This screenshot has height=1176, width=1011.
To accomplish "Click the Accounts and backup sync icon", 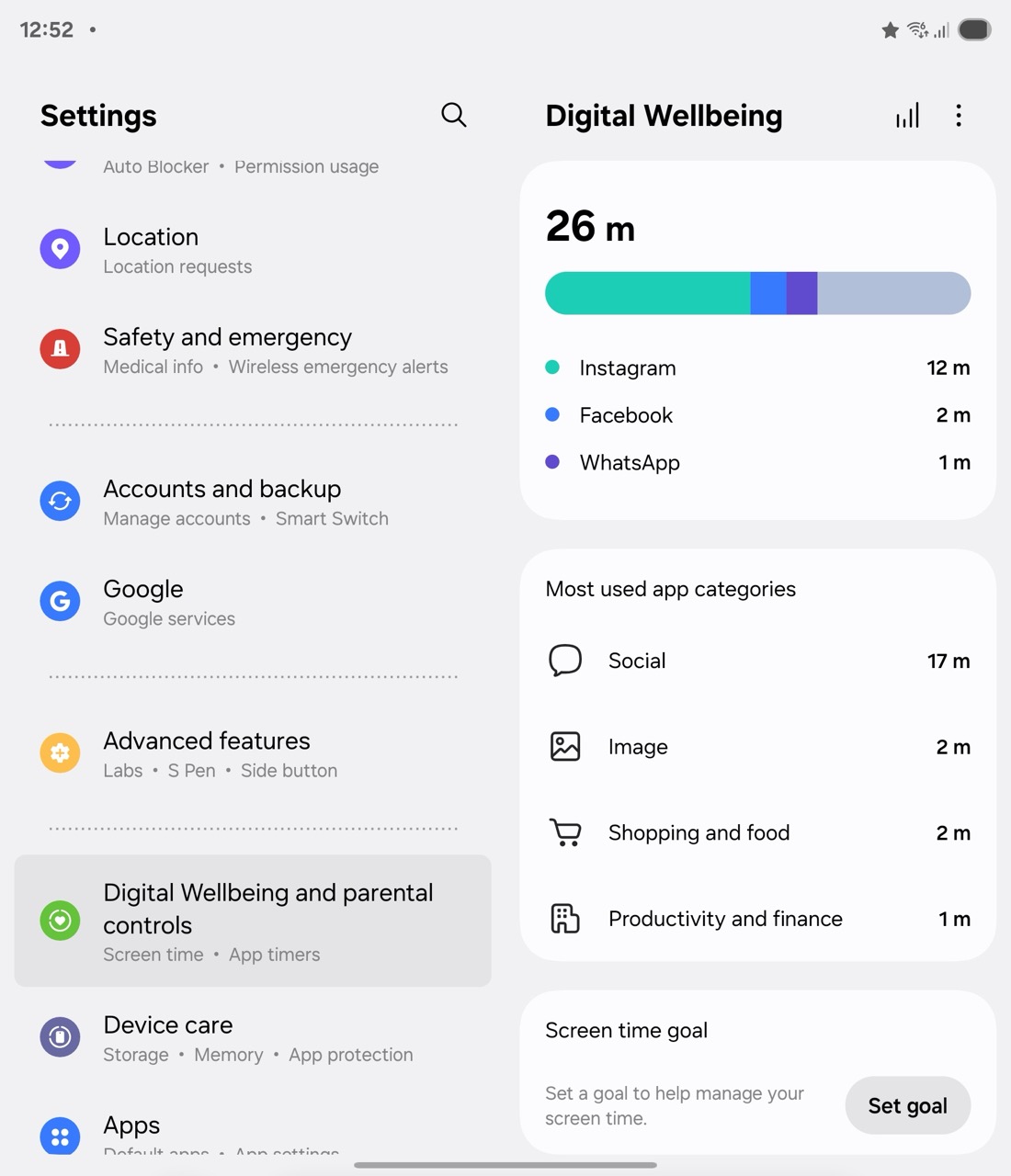I will 60,501.
